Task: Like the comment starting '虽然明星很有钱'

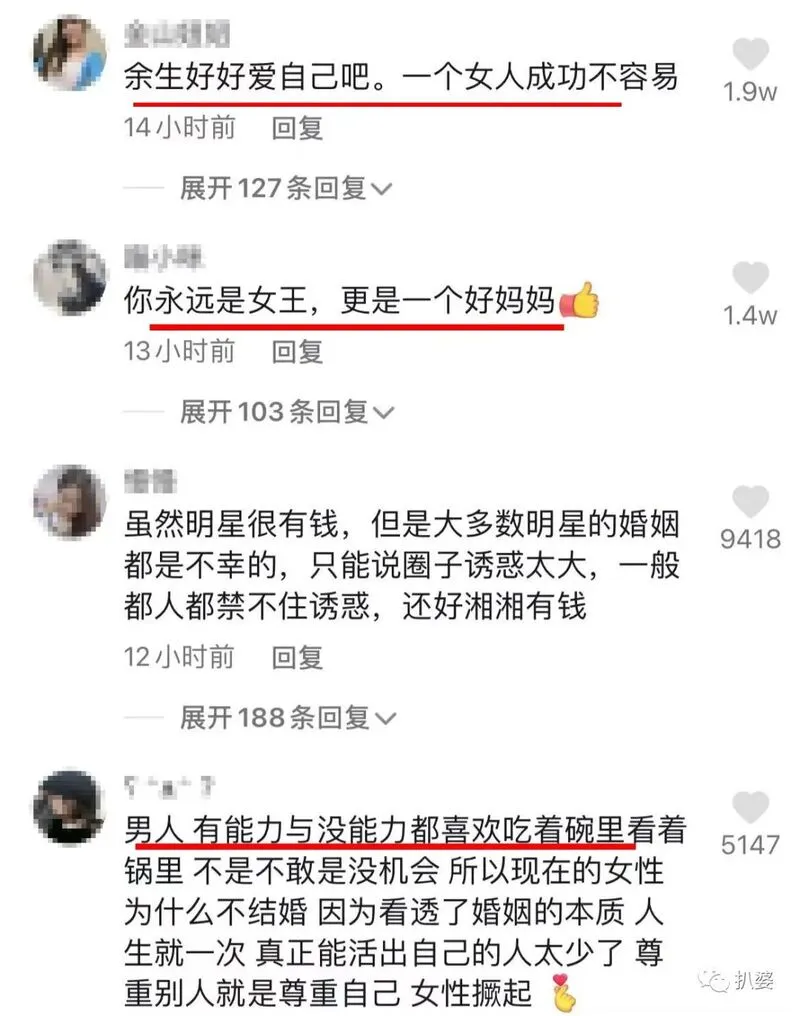Action: 750,501
